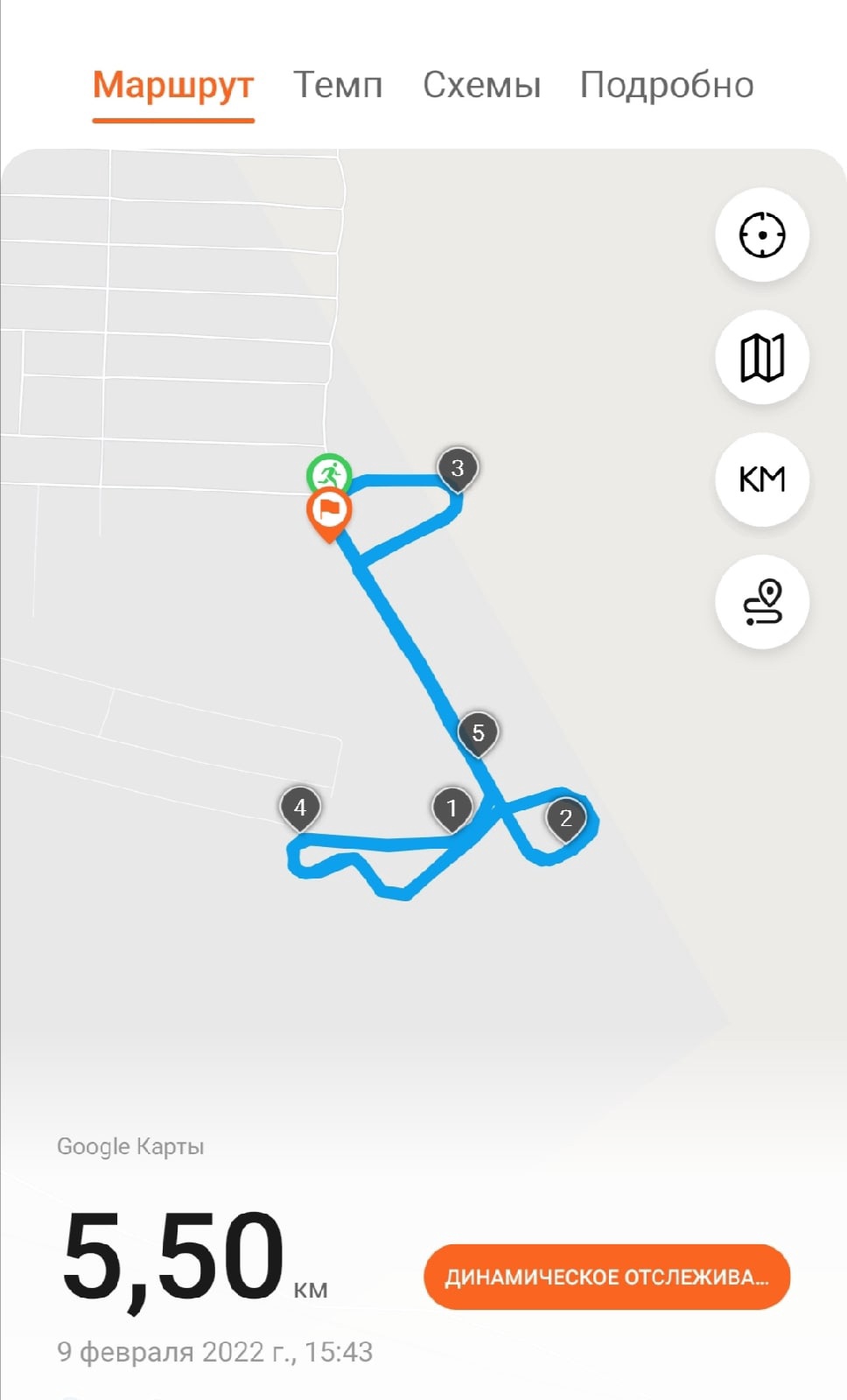Viewport: 847px width, 1400px height.
Task: Open the Схемы tab
Action: (x=481, y=86)
